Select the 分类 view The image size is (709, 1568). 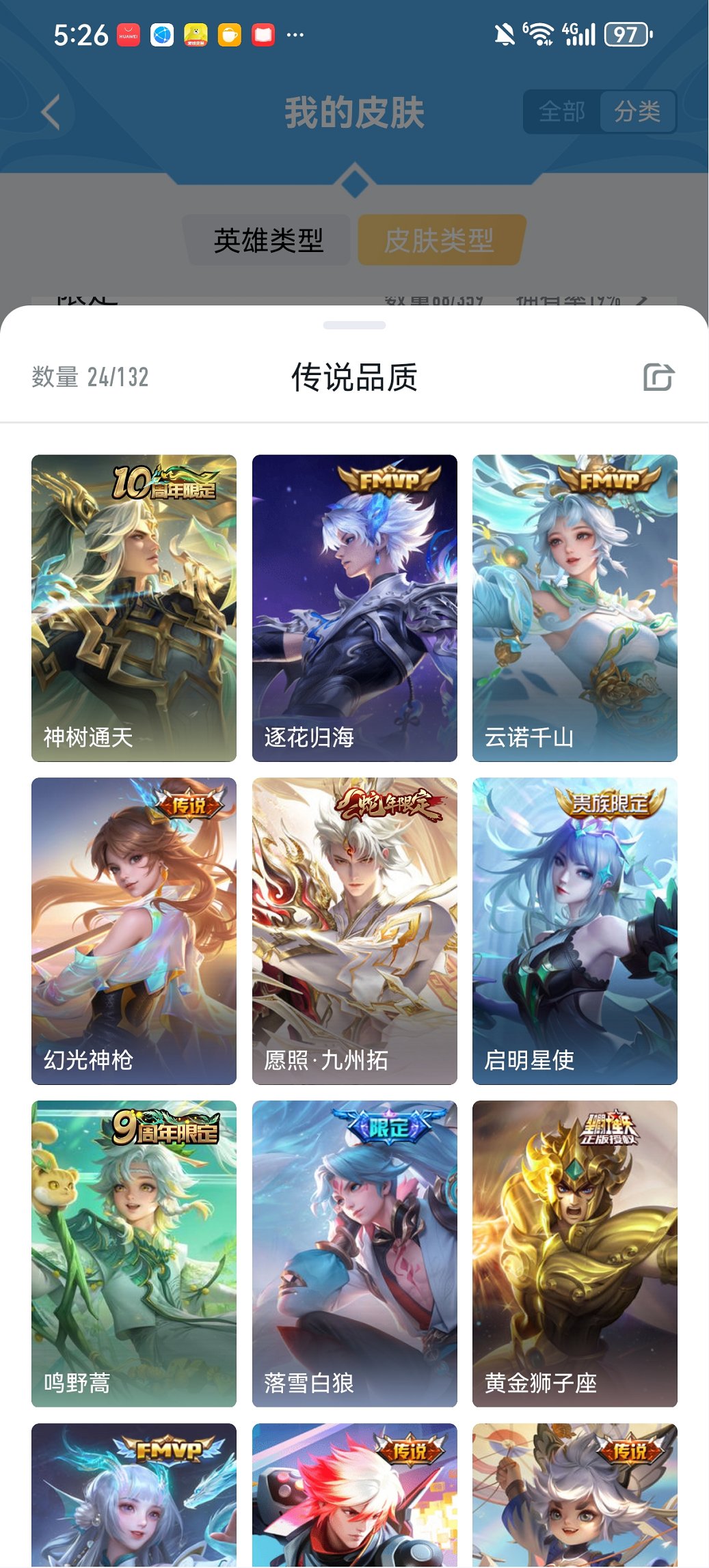(x=637, y=111)
